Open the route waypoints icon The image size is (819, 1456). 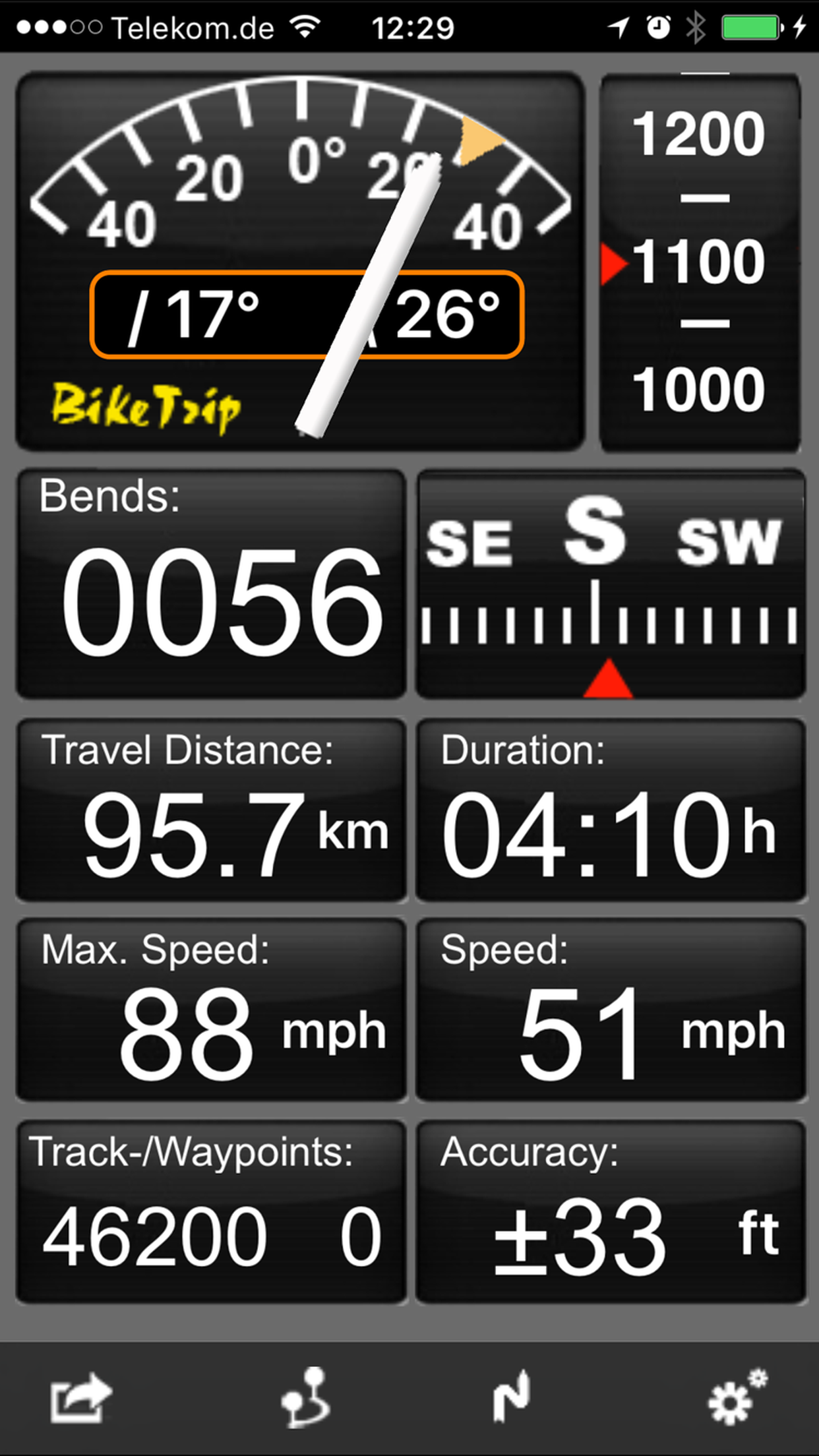click(x=307, y=1397)
